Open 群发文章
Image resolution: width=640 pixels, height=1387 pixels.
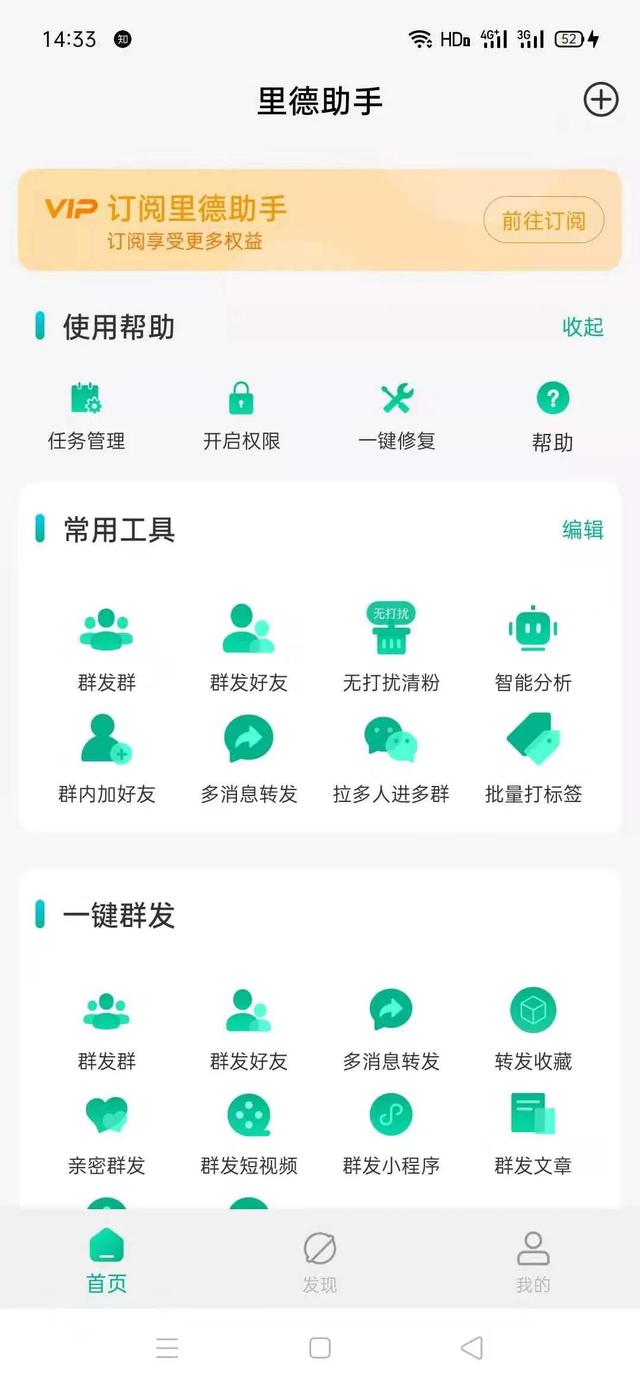click(533, 1133)
